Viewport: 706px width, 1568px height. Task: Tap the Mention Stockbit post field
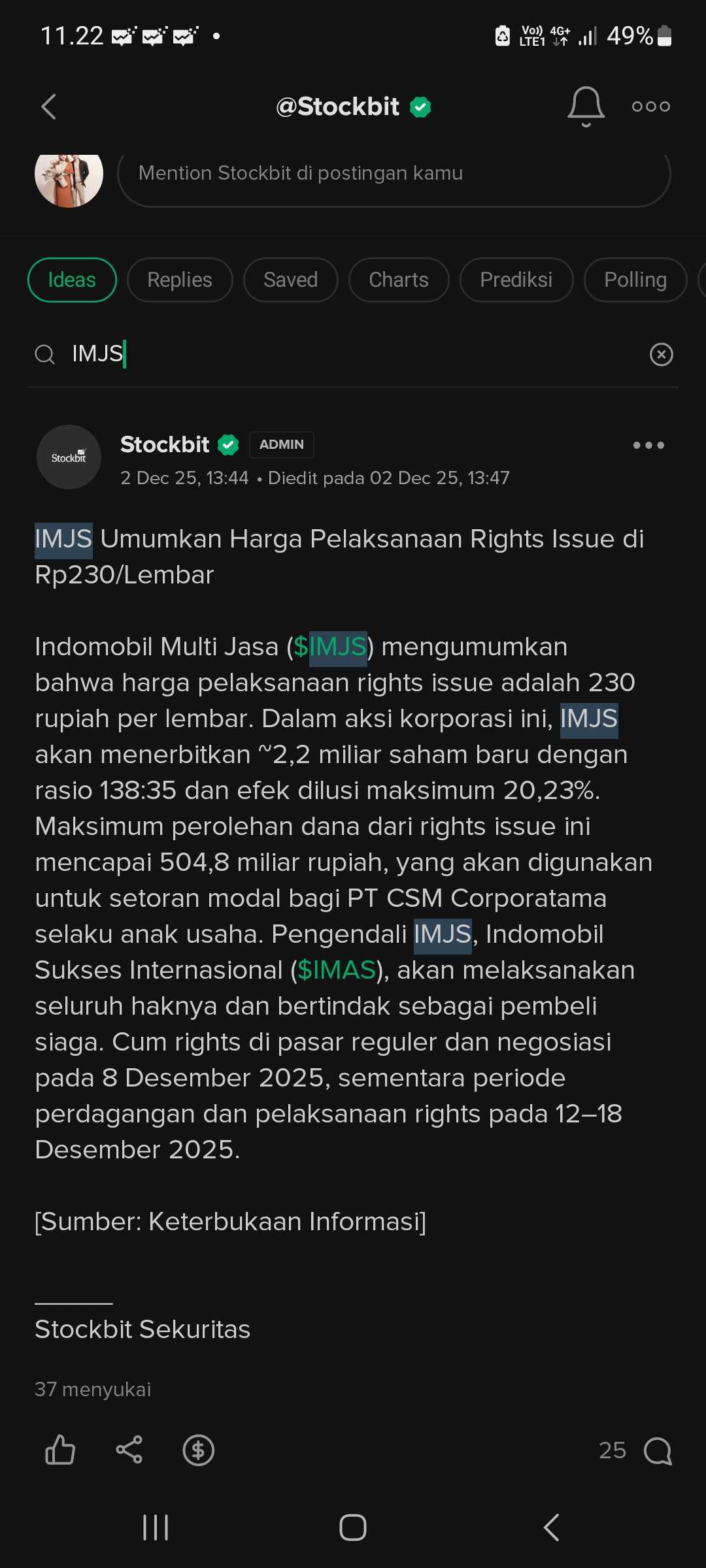(394, 174)
